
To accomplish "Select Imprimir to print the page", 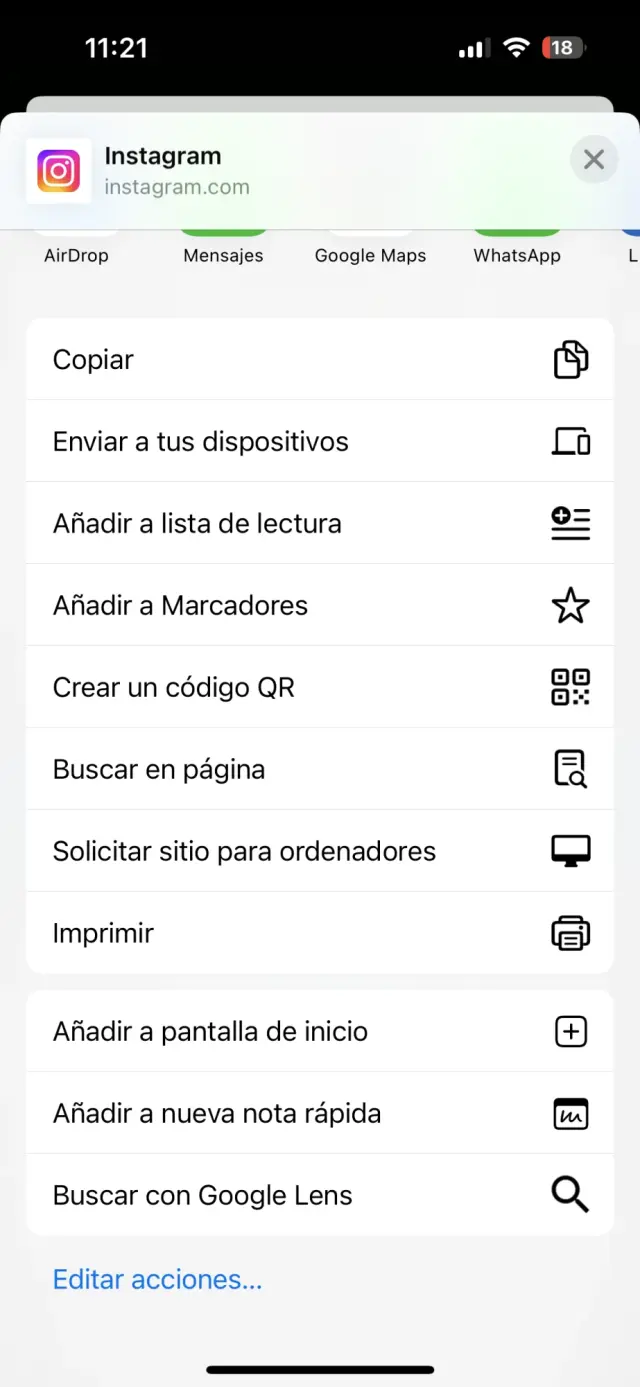I will click(x=320, y=933).
